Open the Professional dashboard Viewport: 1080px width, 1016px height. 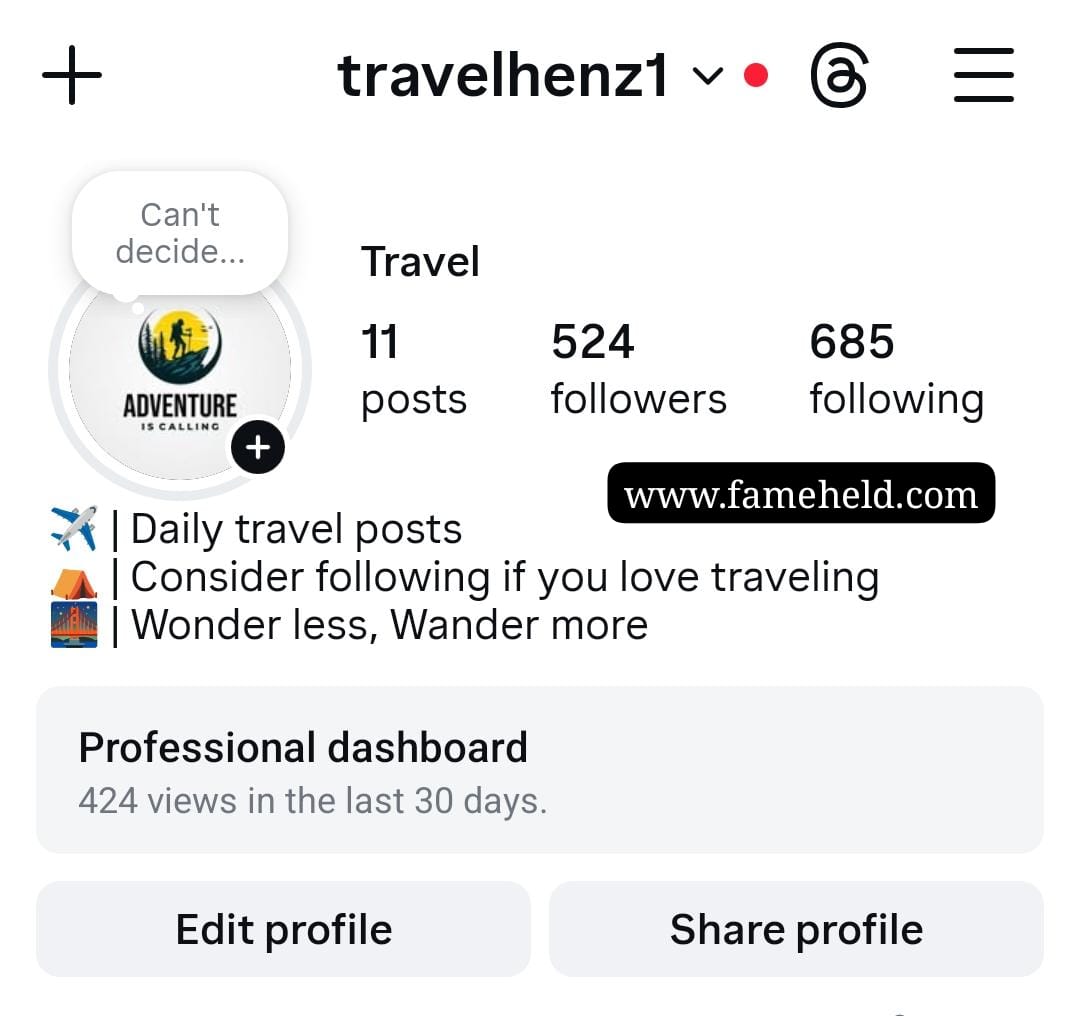click(539, 770)
